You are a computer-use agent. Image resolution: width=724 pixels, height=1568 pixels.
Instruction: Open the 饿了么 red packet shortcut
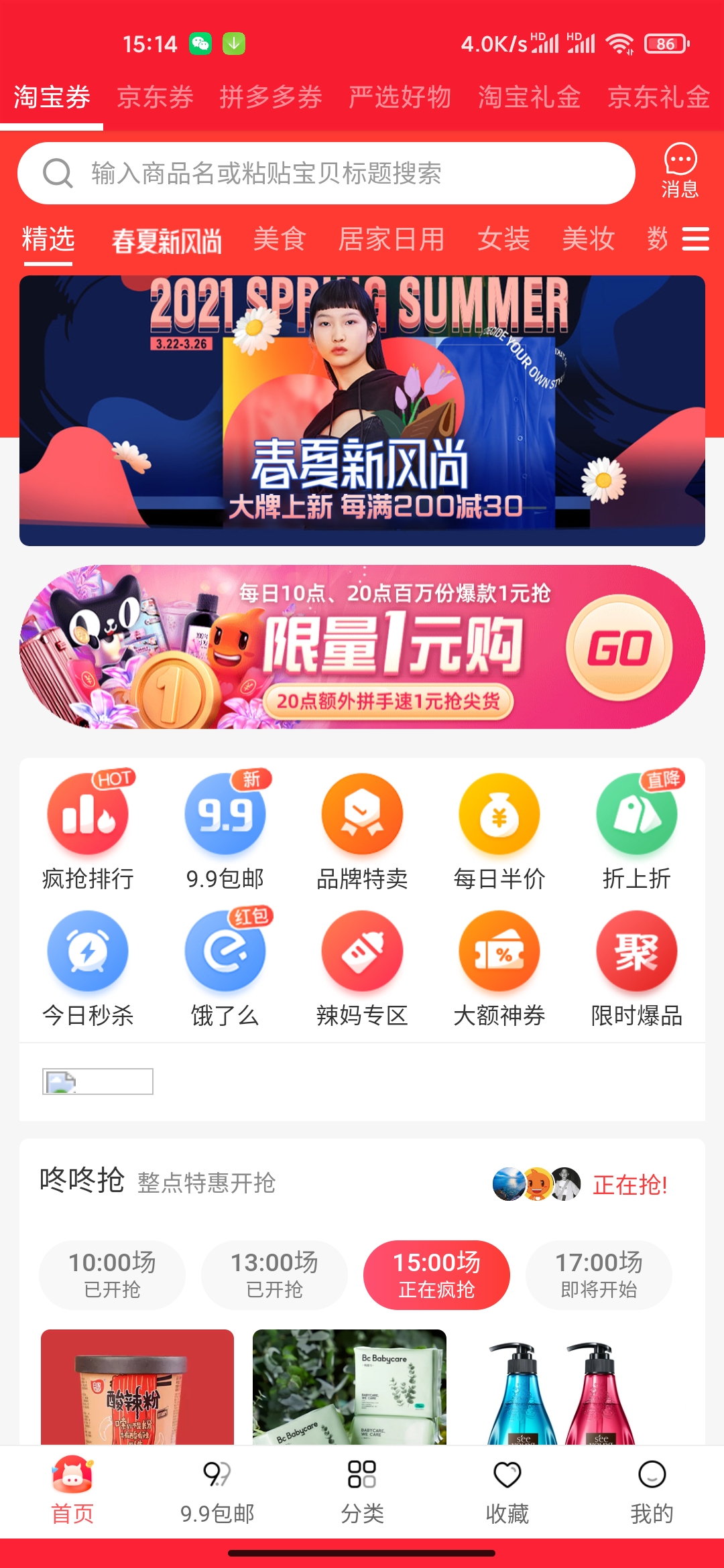point(225,968)
